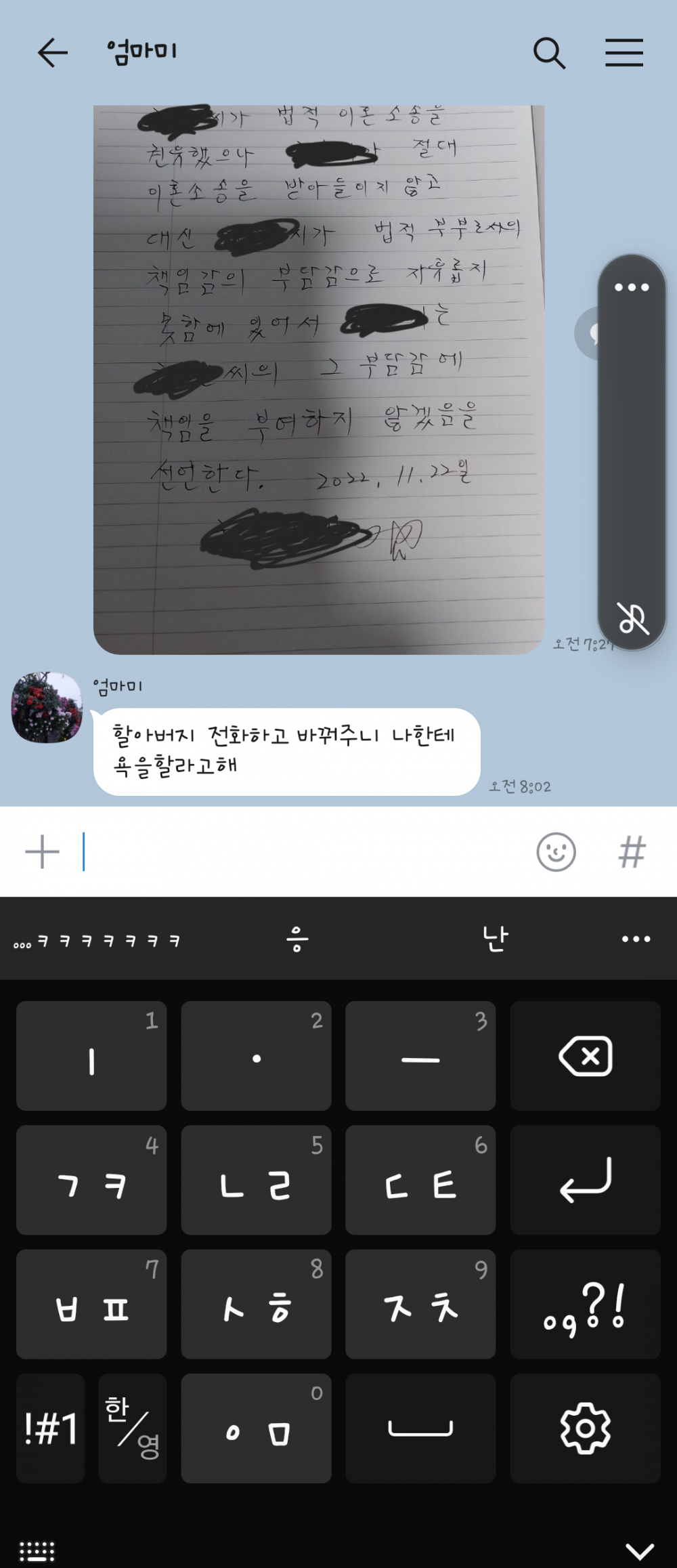Open the three-dot floating panel options
This screenshot has width=677, height=1568.
tap(632, 287)
